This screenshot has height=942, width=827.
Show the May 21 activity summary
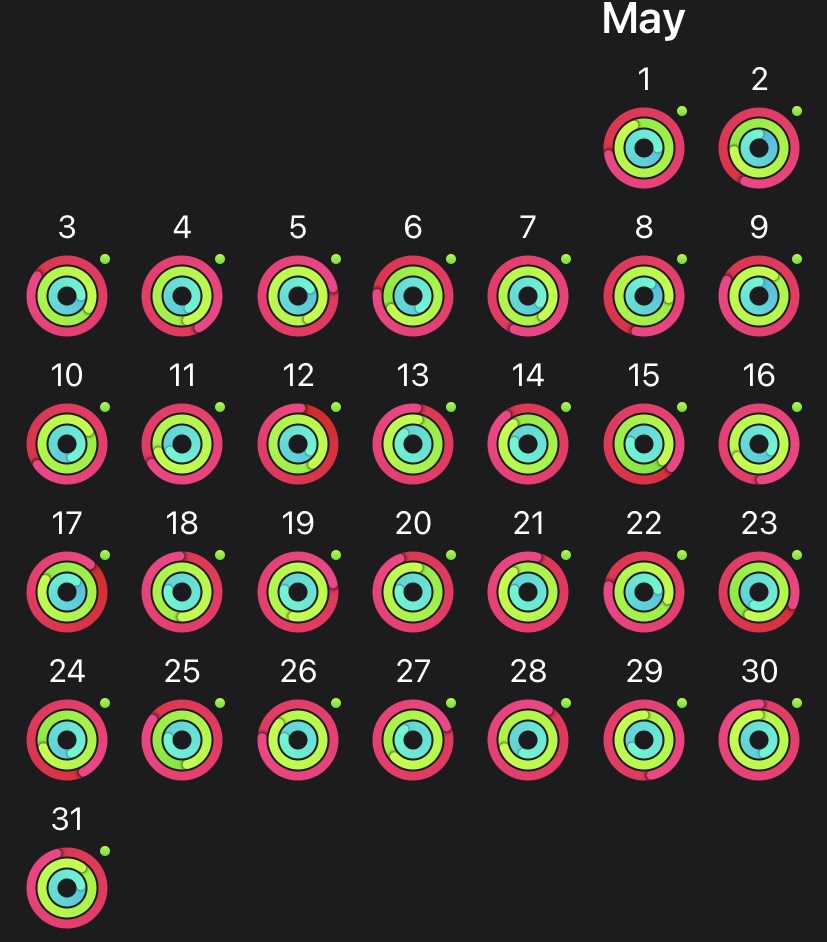coord(528,593)
